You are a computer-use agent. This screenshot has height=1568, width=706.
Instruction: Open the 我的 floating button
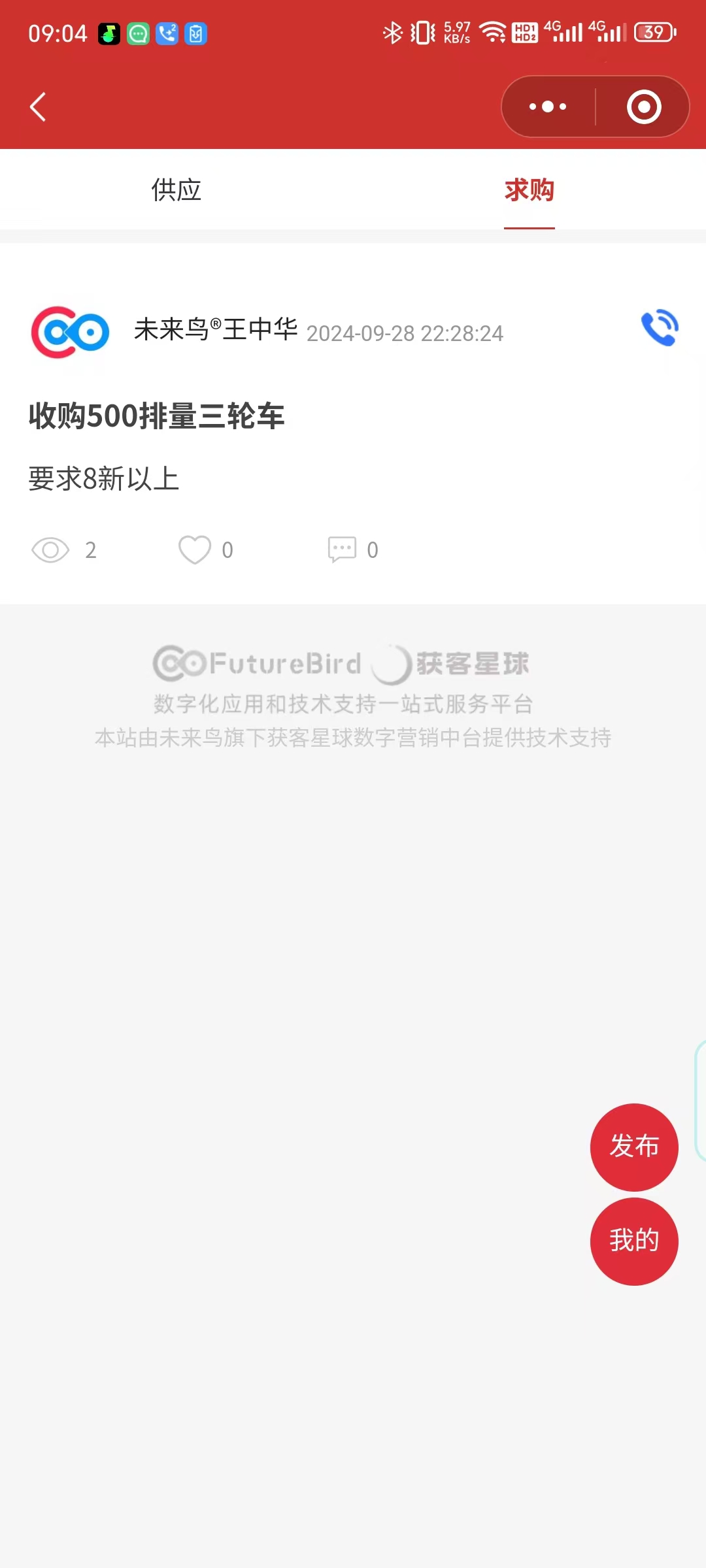pyautogui.click(x=634, y=1241)
